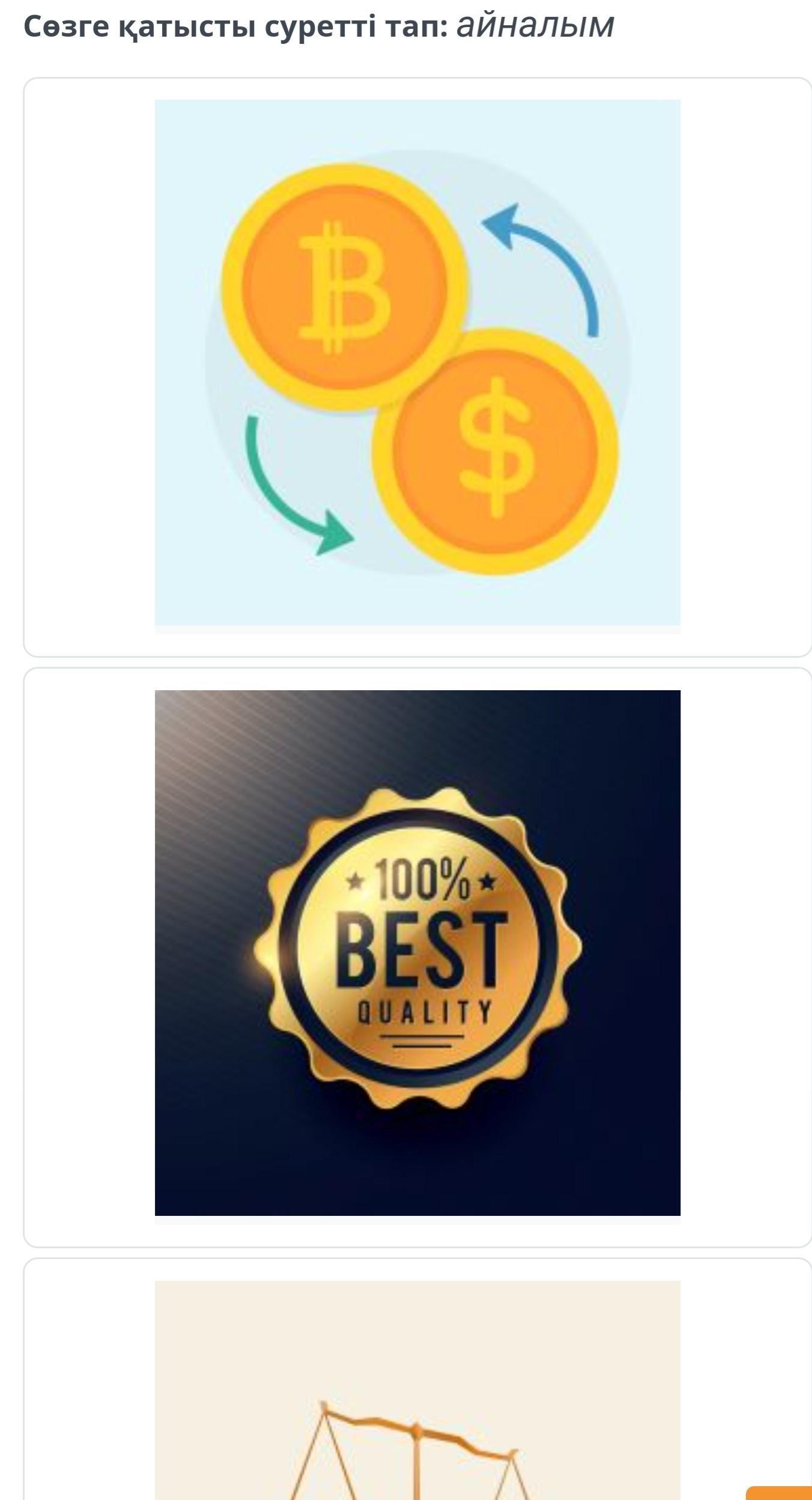Tap the orange button at the corner
Viewport: 812px width, 1500px height.
pyautogui.click(x=781, y=1493)
